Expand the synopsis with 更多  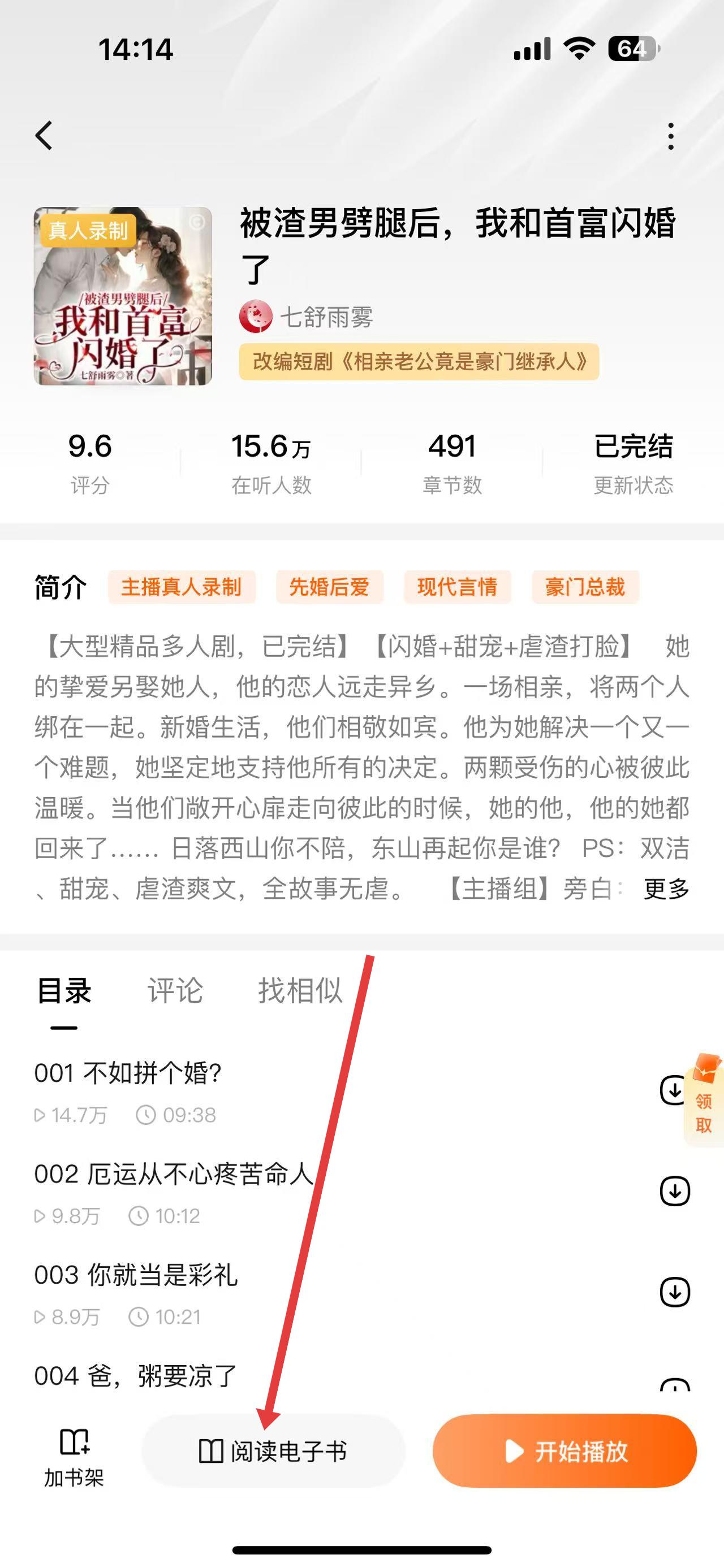coord(666,889)
